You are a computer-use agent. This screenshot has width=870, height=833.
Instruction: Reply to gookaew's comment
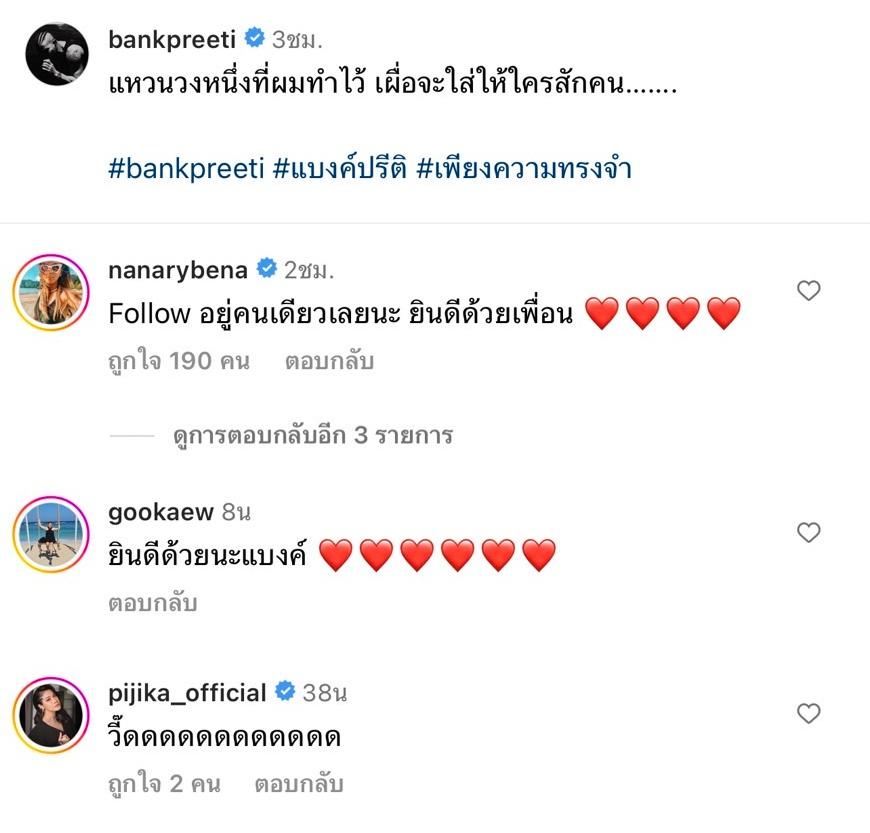click(152, 603)
